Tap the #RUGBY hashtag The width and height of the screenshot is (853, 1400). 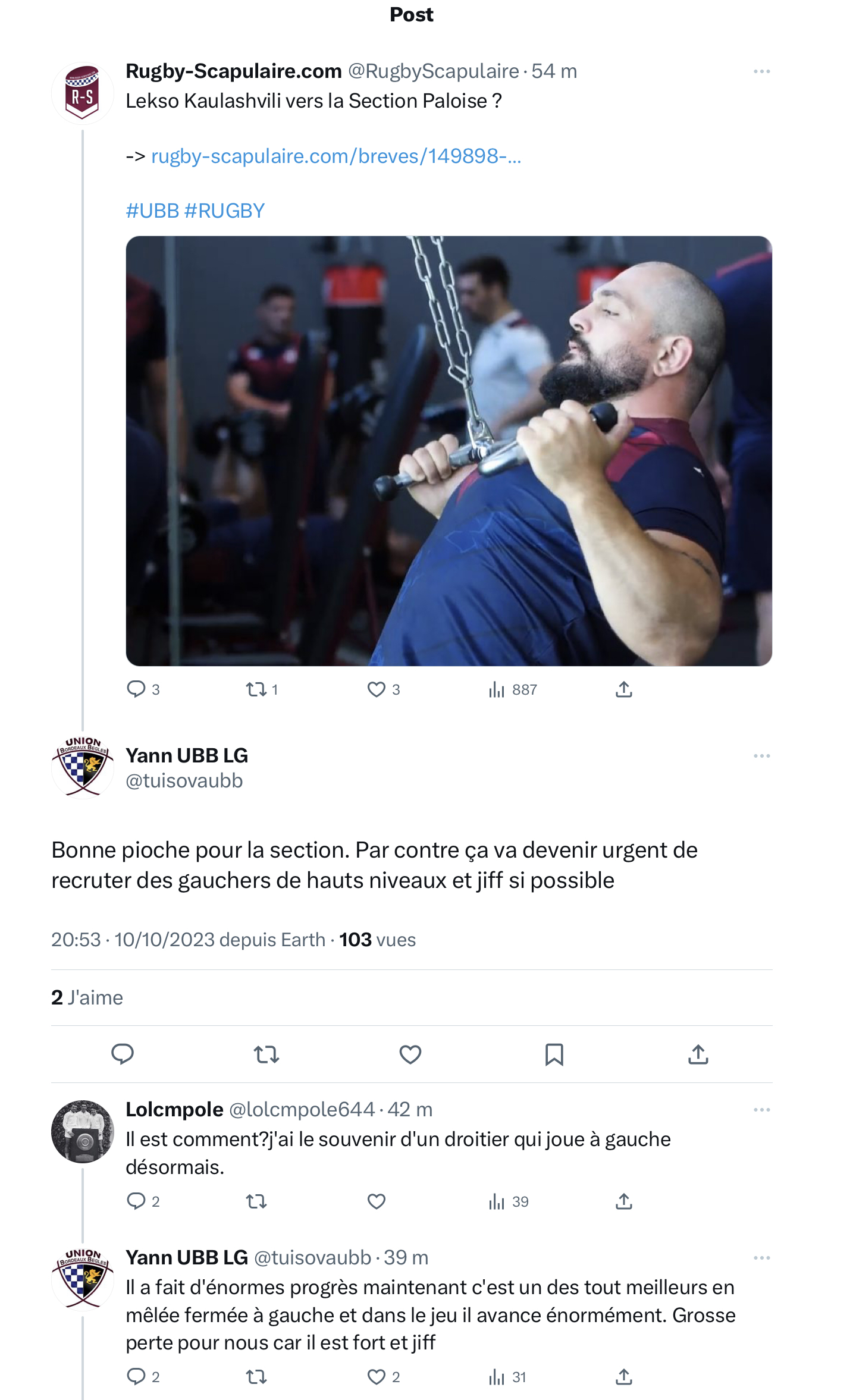coord(224,211)
